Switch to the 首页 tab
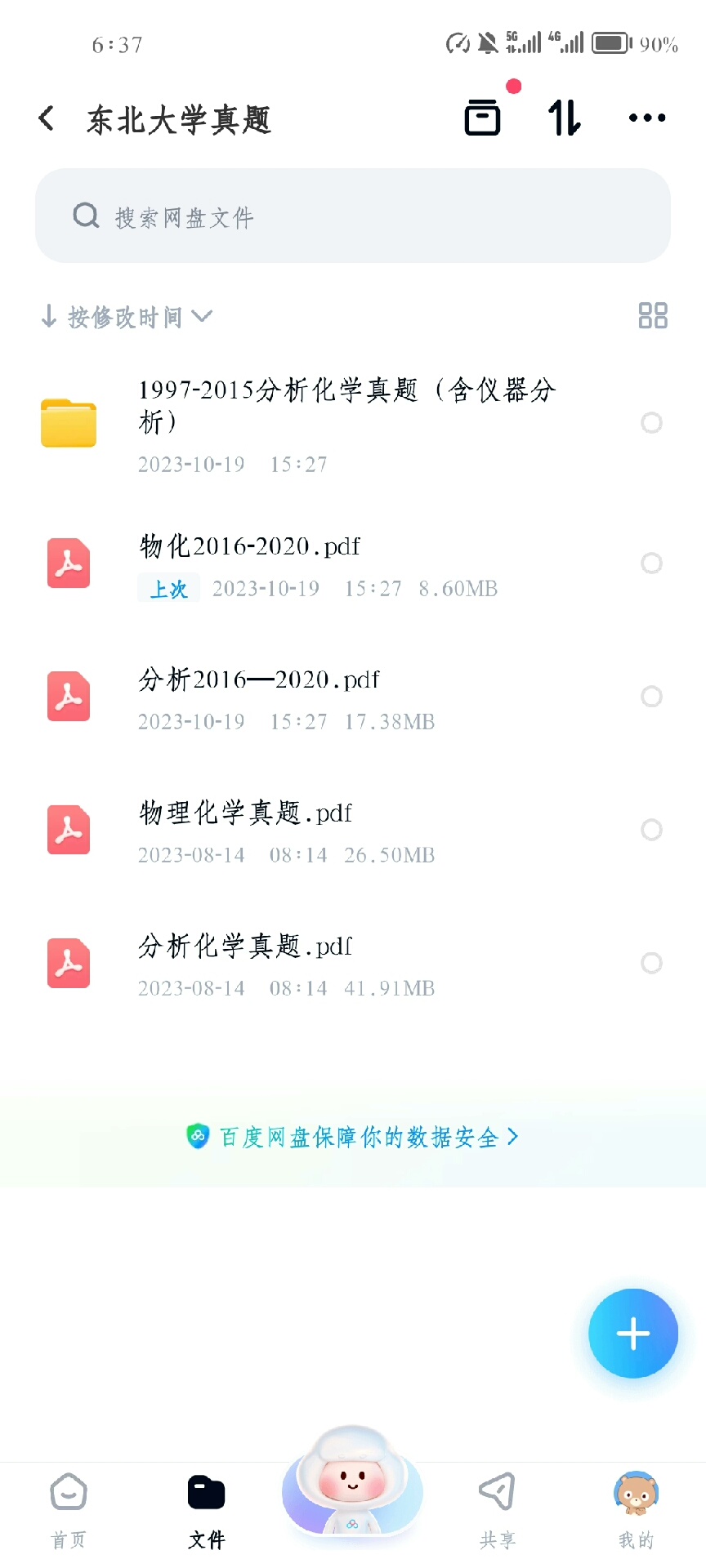706x1568 pixels. [x=69, y=1509]
